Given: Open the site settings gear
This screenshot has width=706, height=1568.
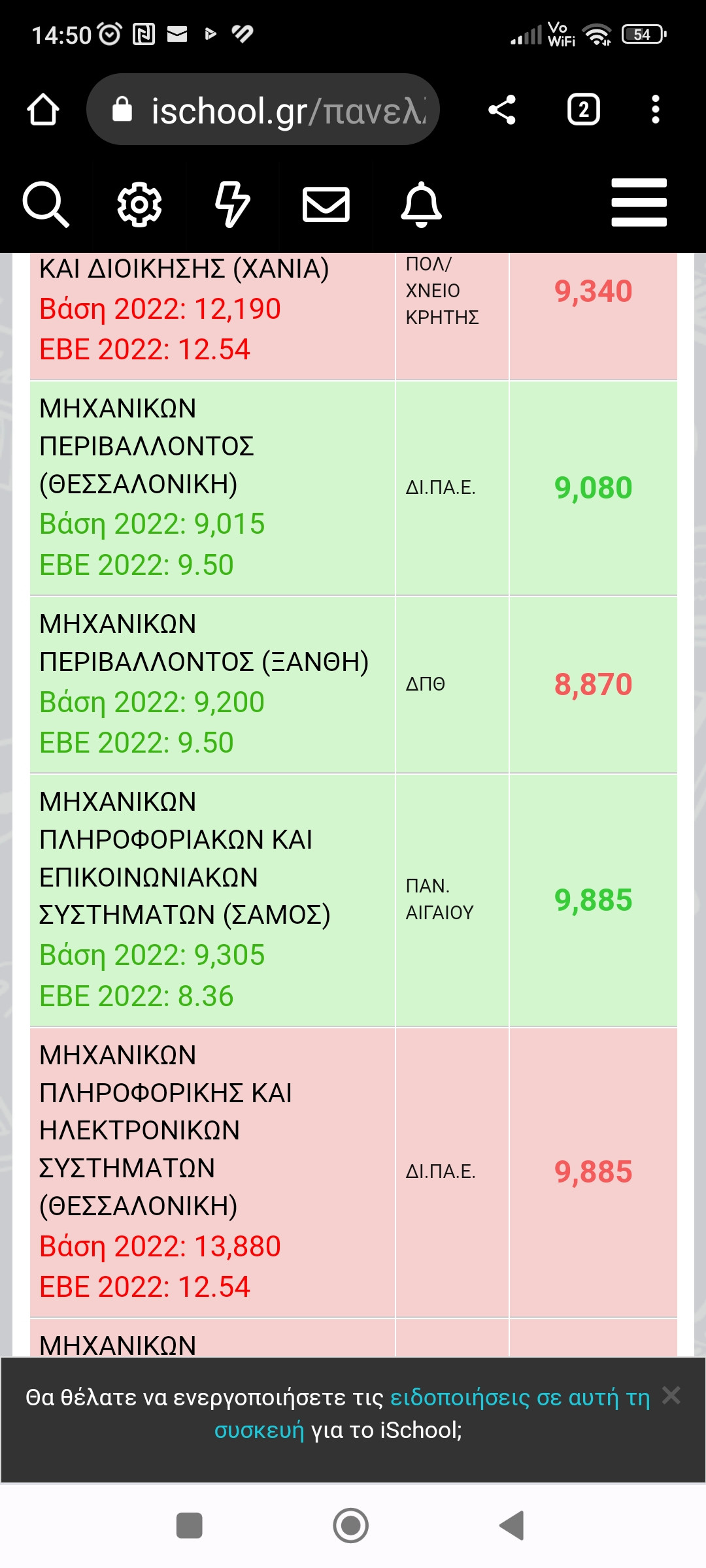Looking at the screenshot, I should coord(139,204).
